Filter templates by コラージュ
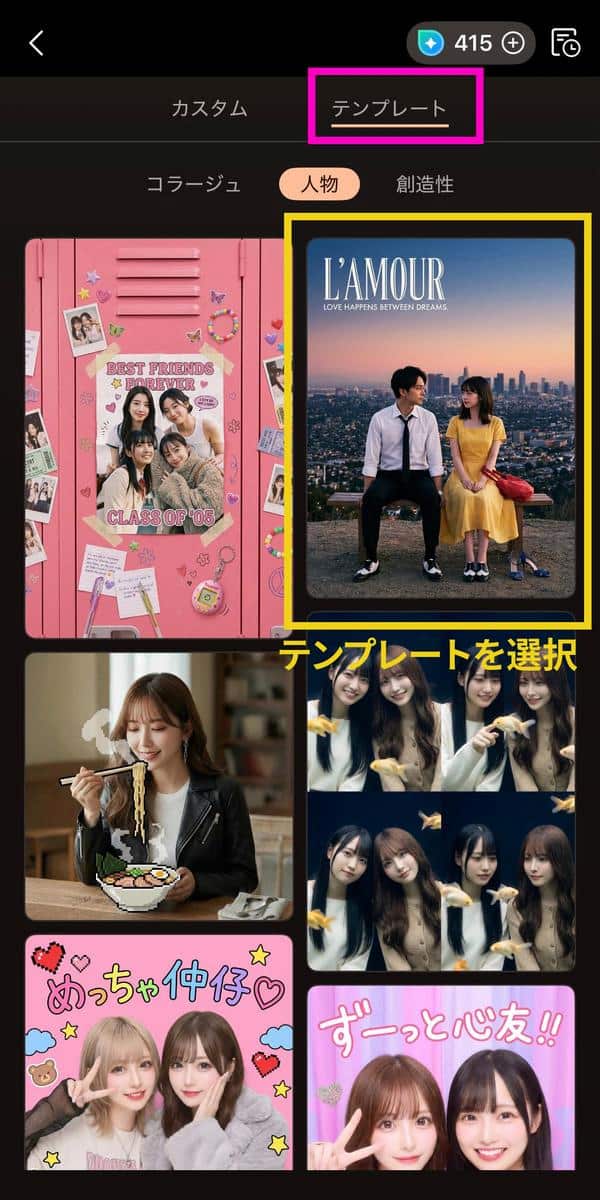Image resolution: width=600 pixels, height=1200 pixels. [194, 184]
